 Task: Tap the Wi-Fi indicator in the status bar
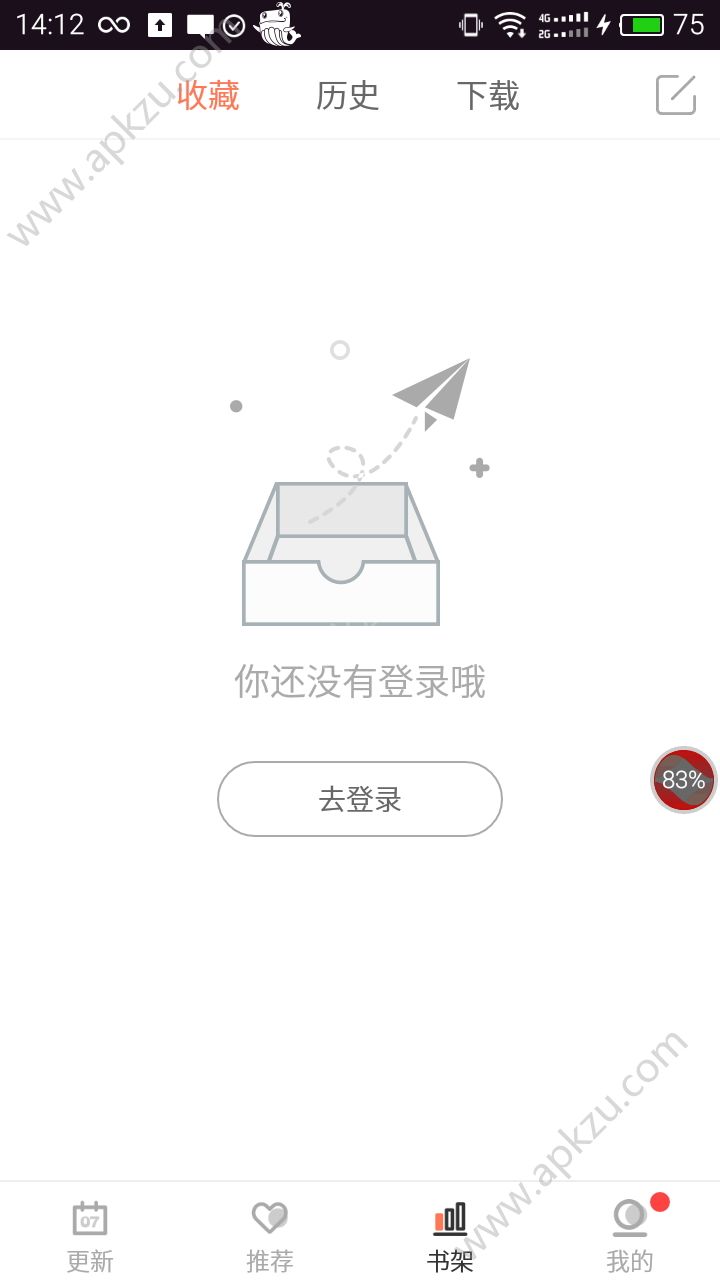tap(512, 25)
